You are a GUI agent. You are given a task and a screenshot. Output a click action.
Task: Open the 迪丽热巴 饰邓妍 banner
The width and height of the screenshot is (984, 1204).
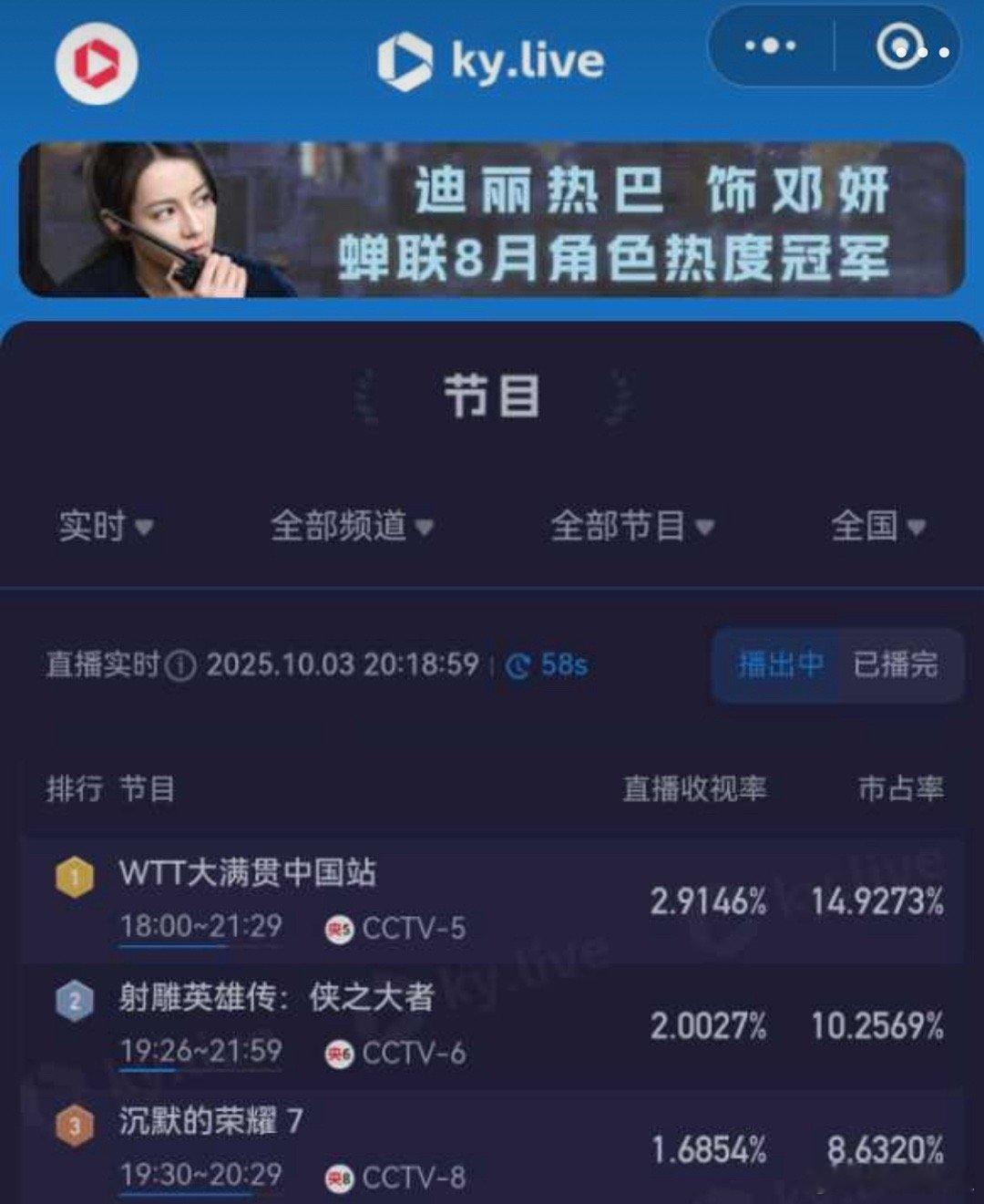(492, 219)
